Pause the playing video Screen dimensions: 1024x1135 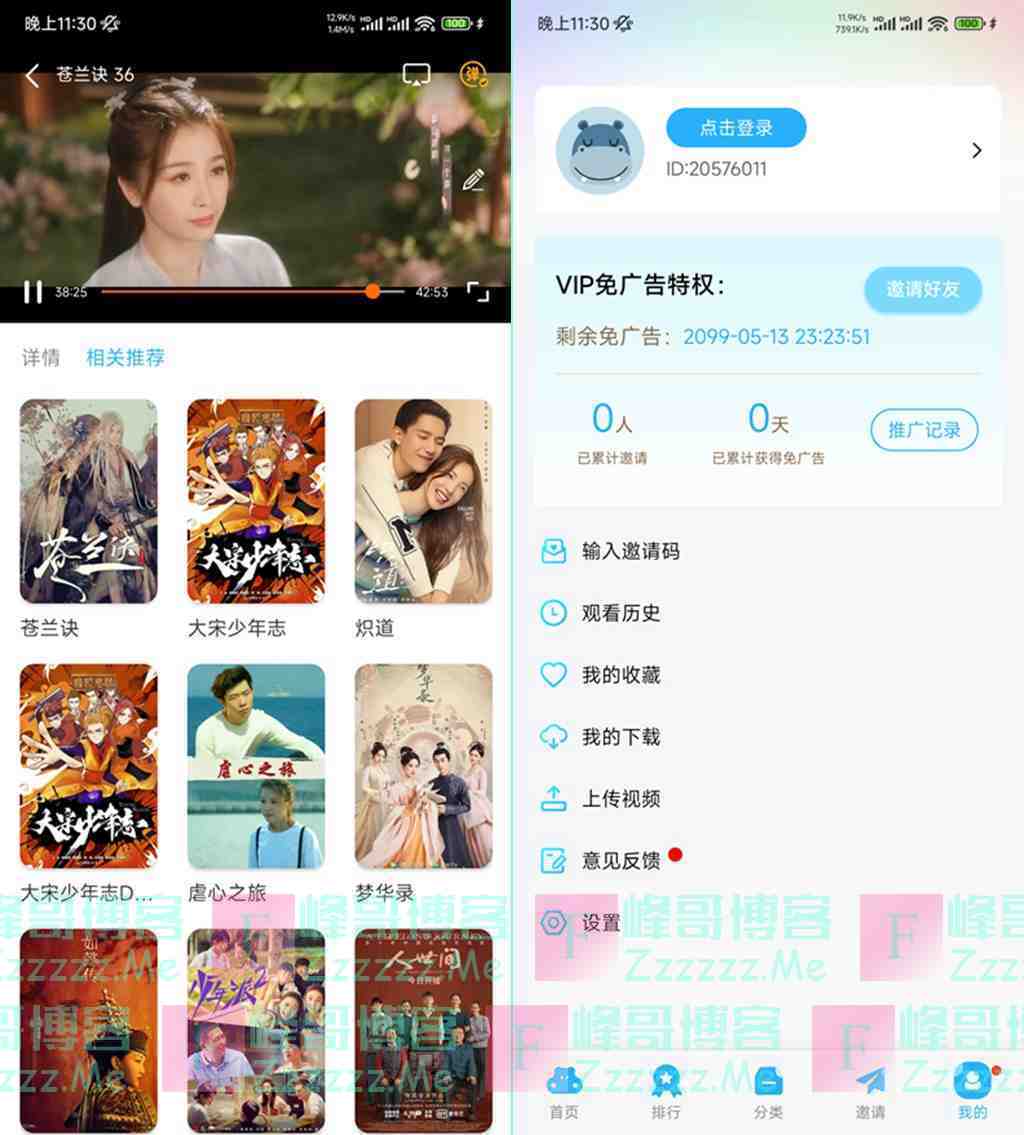click(33, 292)
